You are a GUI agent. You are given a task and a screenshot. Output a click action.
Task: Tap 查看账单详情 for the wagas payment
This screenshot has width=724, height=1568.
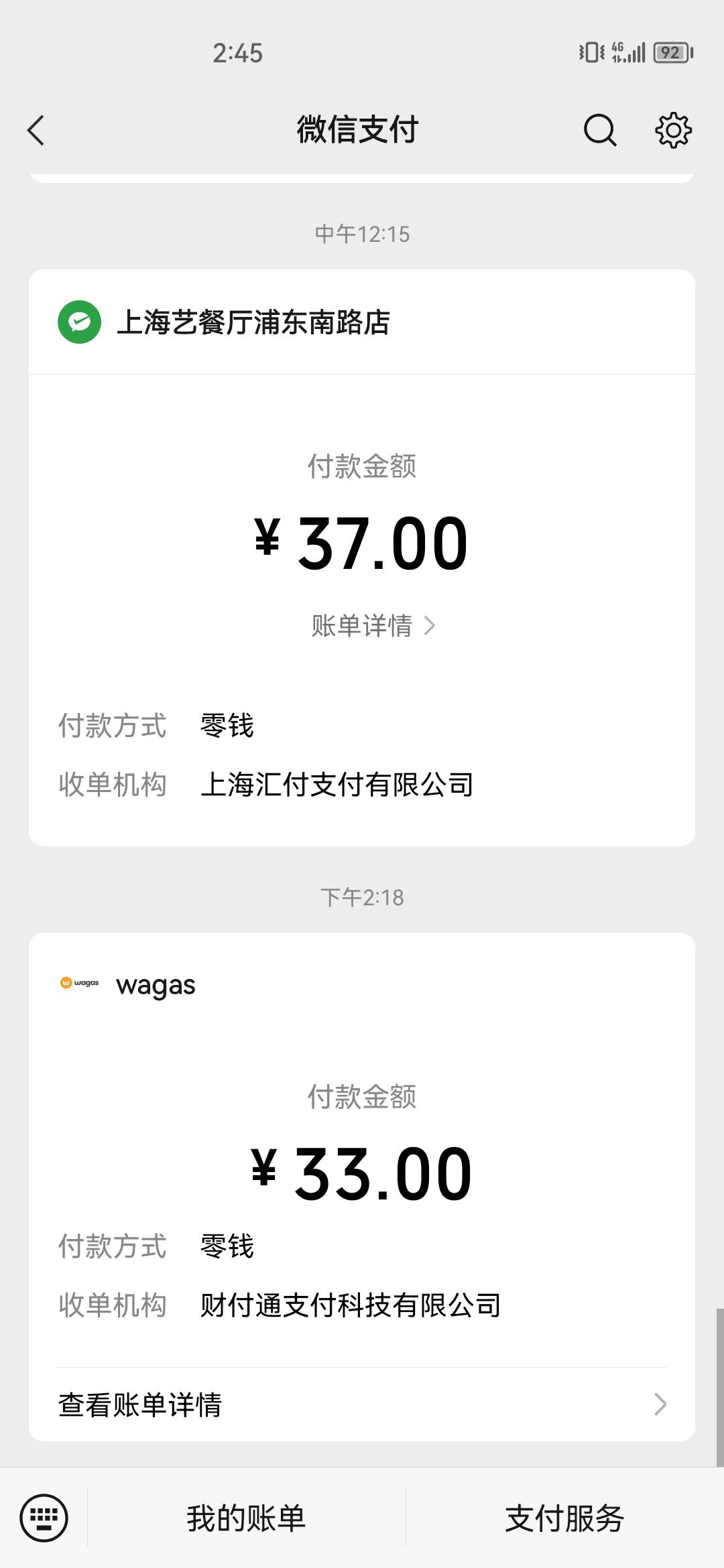click(362, 1404)
